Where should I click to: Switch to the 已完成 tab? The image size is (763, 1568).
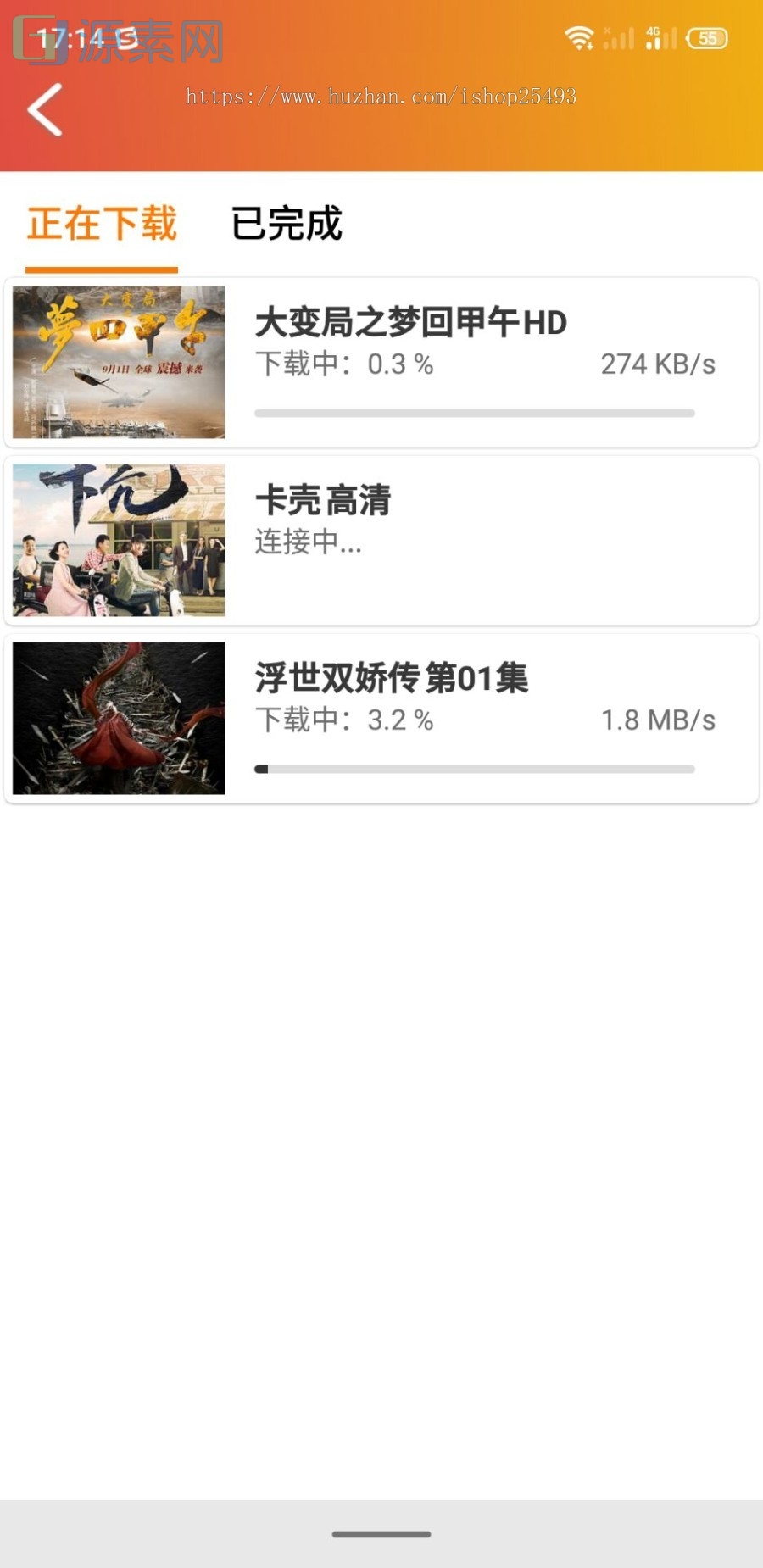pyautogui.click(x=286, y=223)
